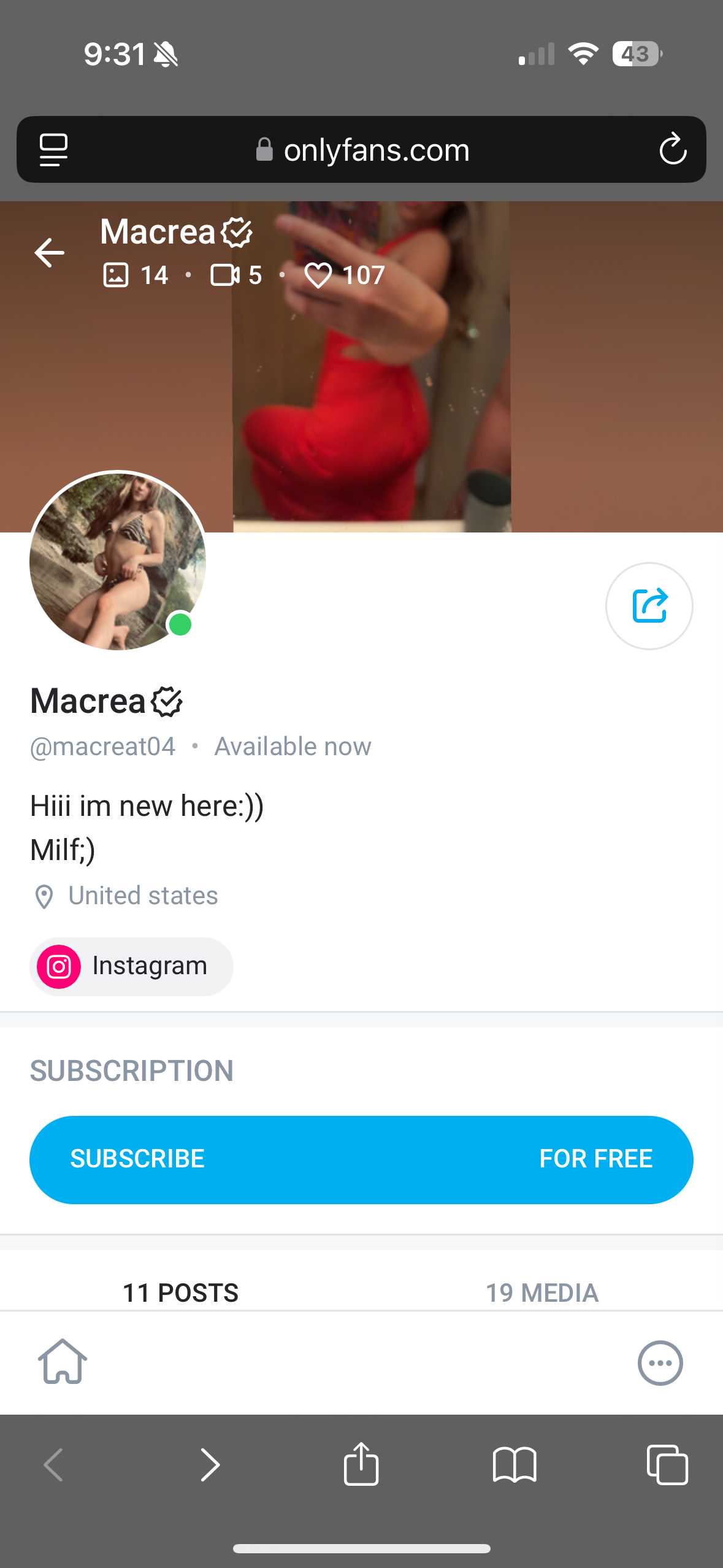Open Safari page settings menu
Screen dimensions: 723x1568
(54, 150)
